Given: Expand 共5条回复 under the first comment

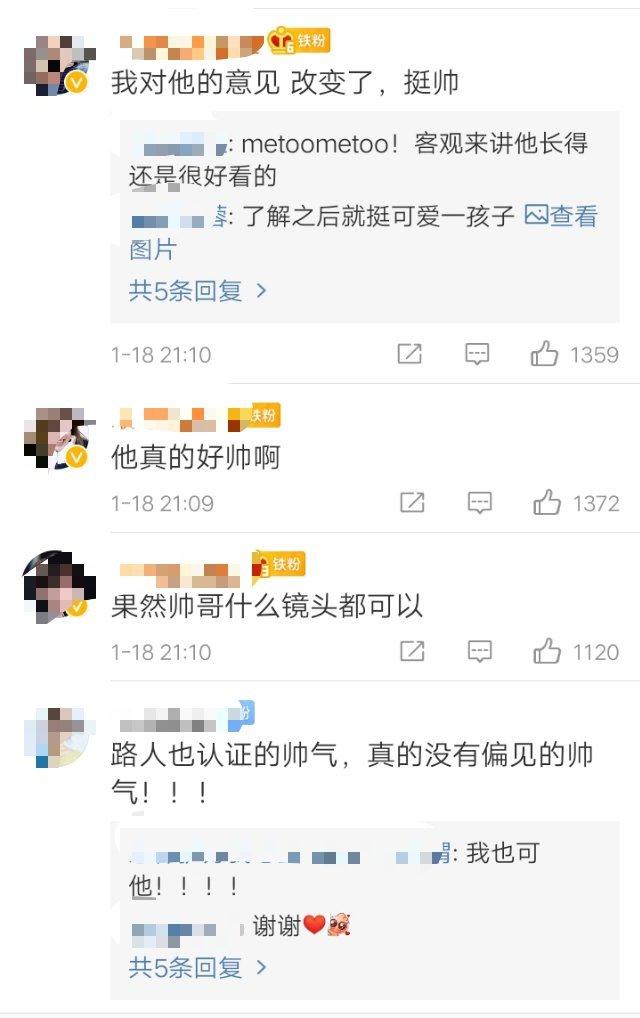Looking at the screenshot, I should [197, 291].
